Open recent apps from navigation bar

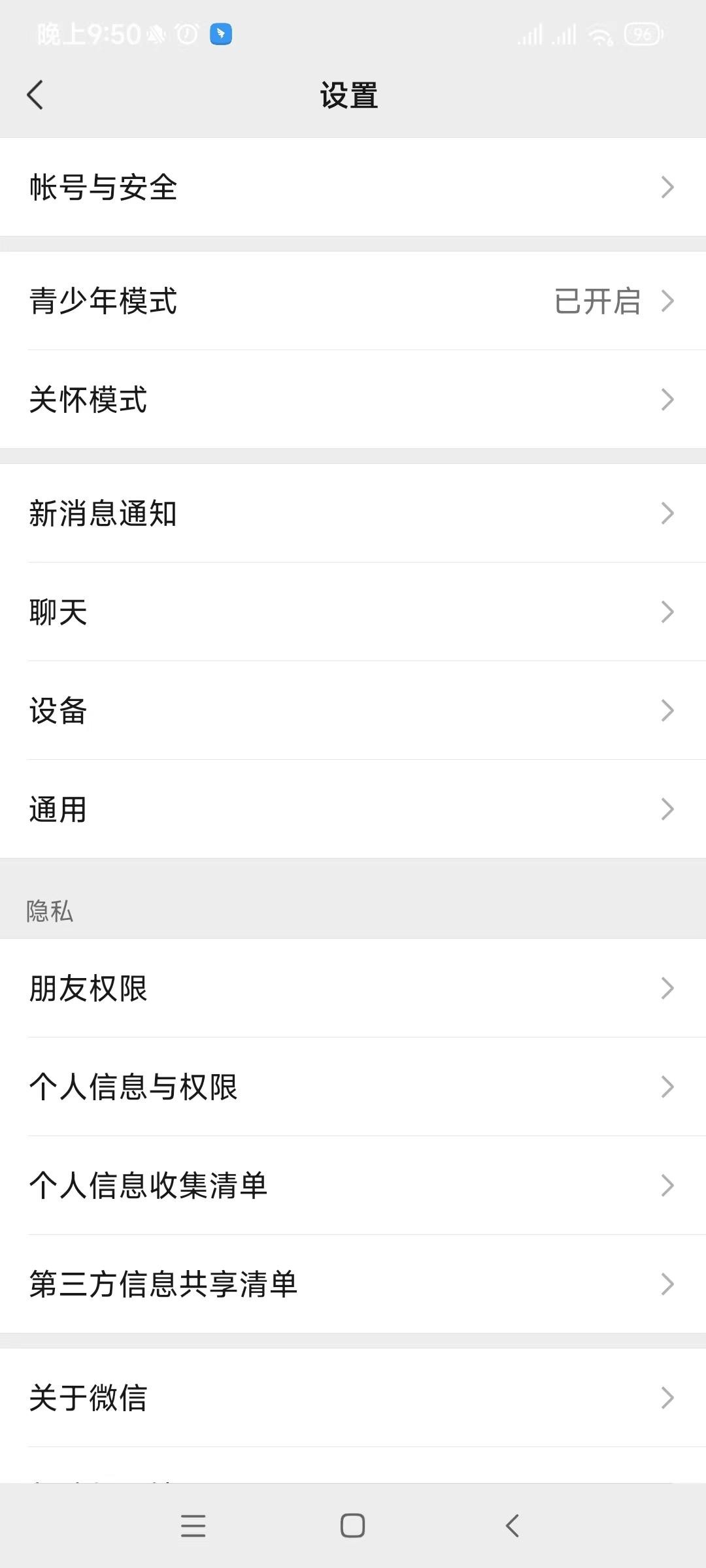[x=193, y=1526]
